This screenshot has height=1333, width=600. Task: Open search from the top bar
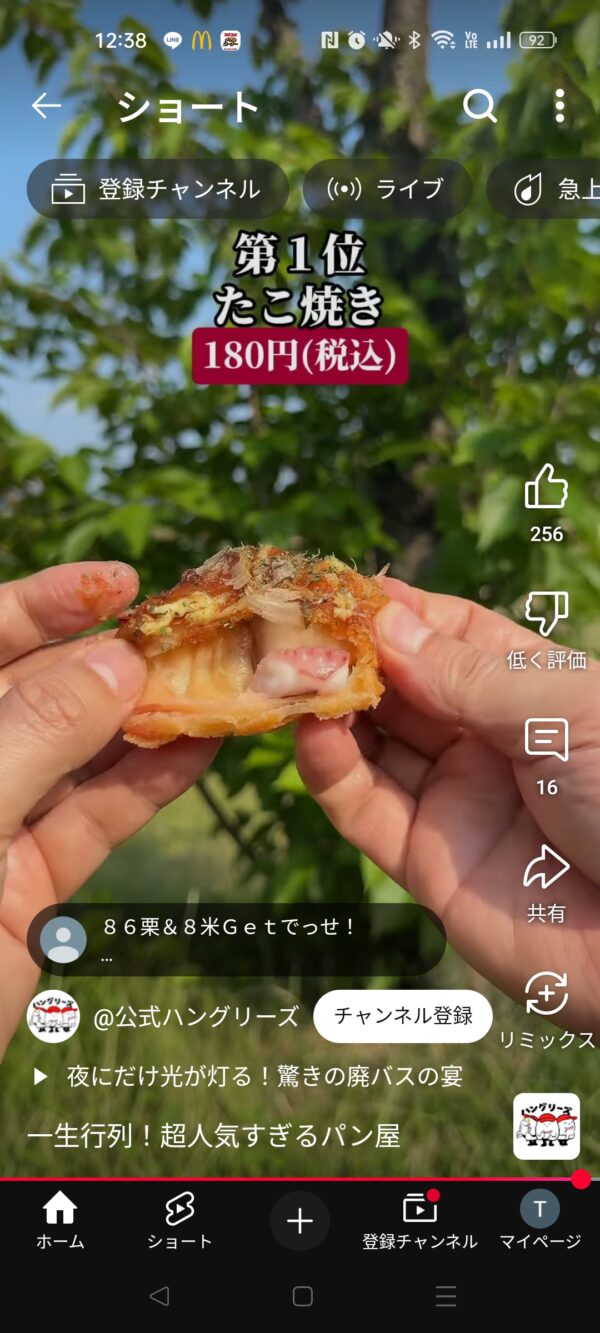pos(480,105)
